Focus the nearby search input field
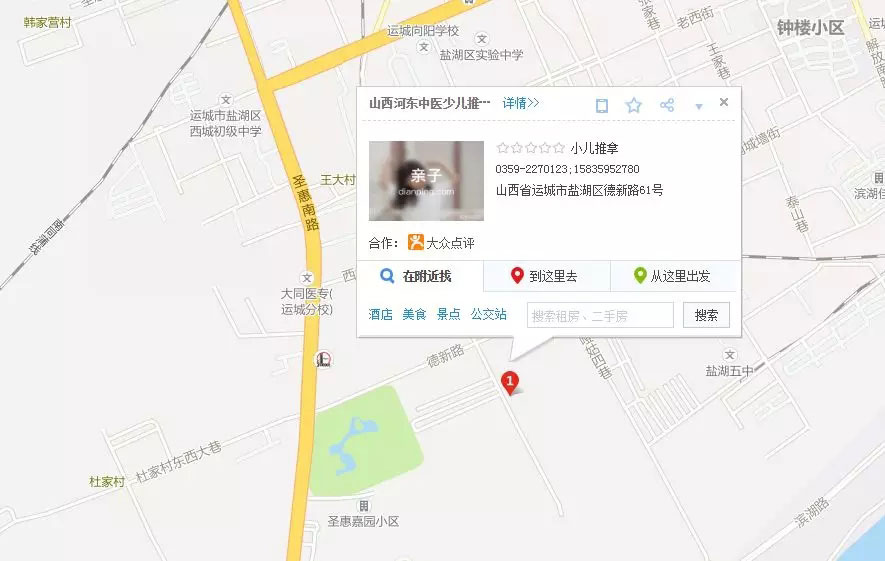This screenshot has height=561, width=885. click(600, 316)
